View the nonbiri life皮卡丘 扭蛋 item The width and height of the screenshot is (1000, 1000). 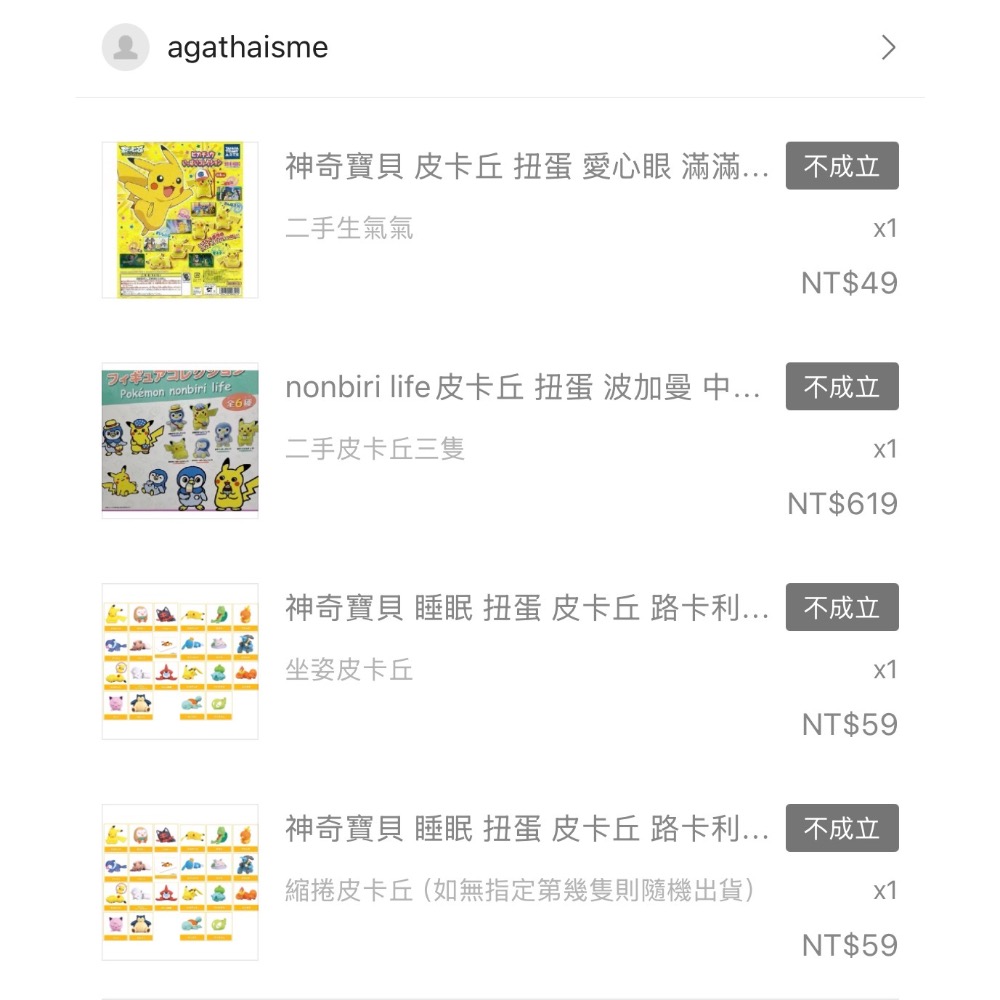pos(522,388)
